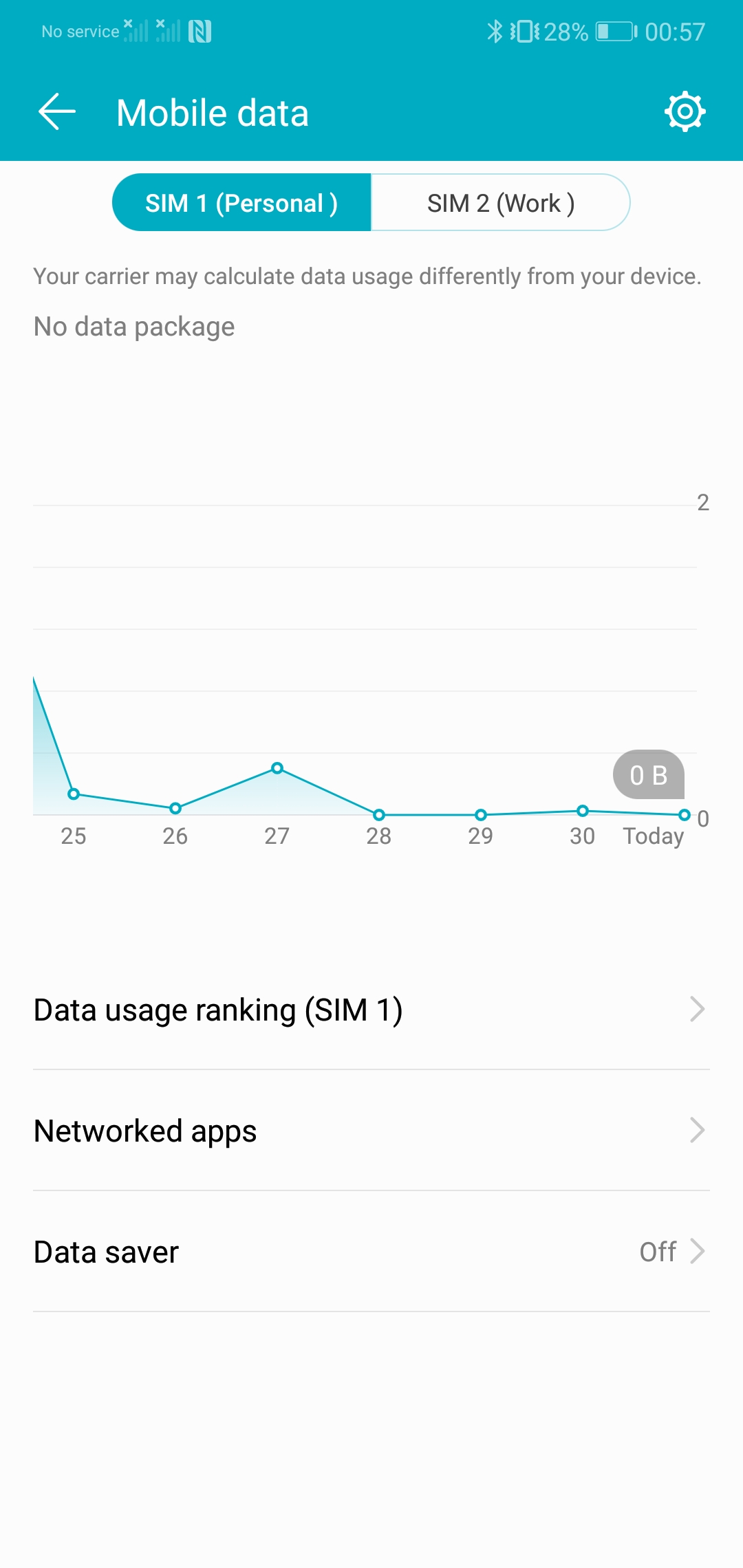Select the SIM 1 (Personal) tab
Screen dimensions: 743x1568
(241, 203)
